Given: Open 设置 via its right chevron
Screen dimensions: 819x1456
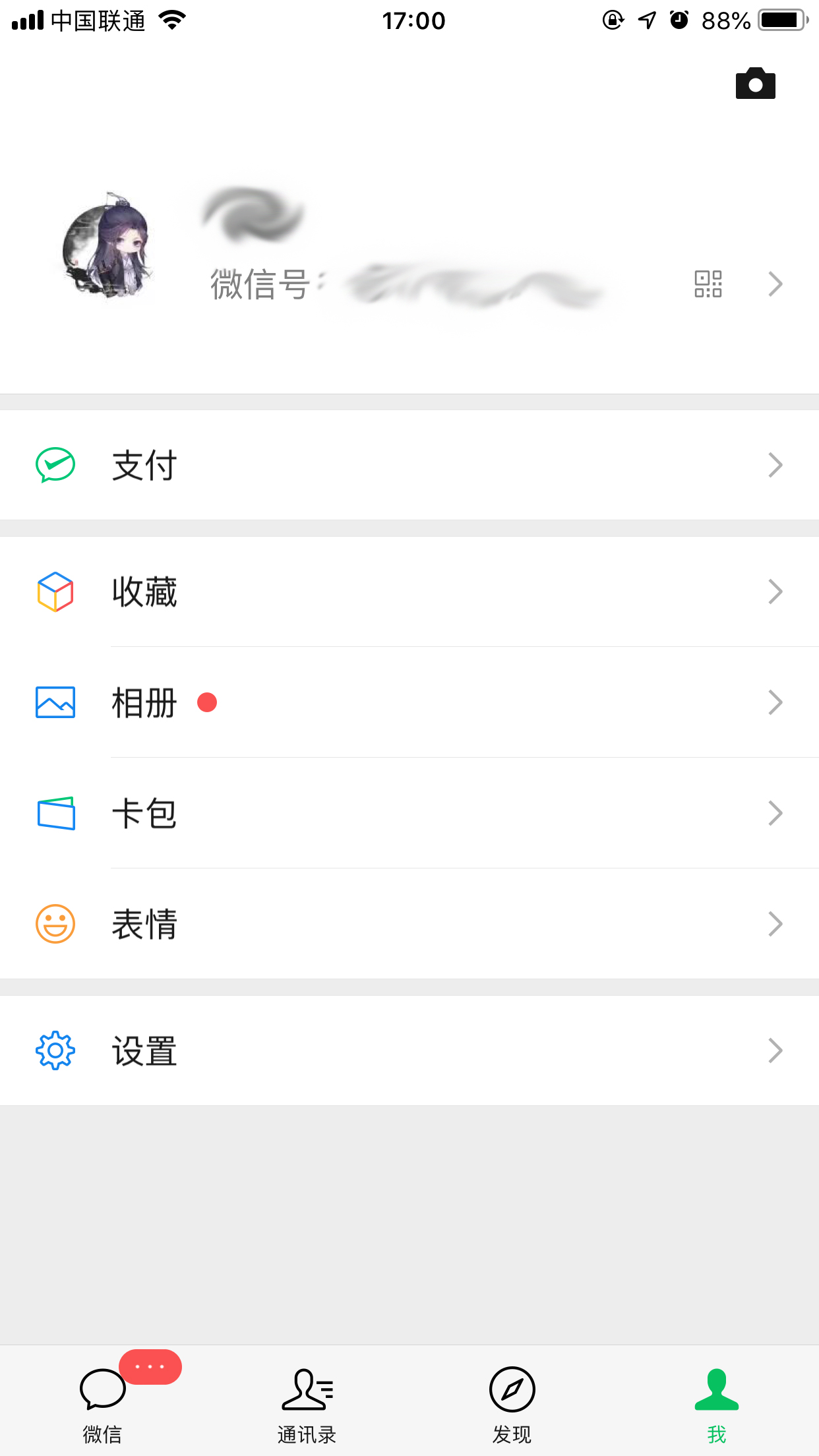Looking at the screenshot, I should point(775,1050).
